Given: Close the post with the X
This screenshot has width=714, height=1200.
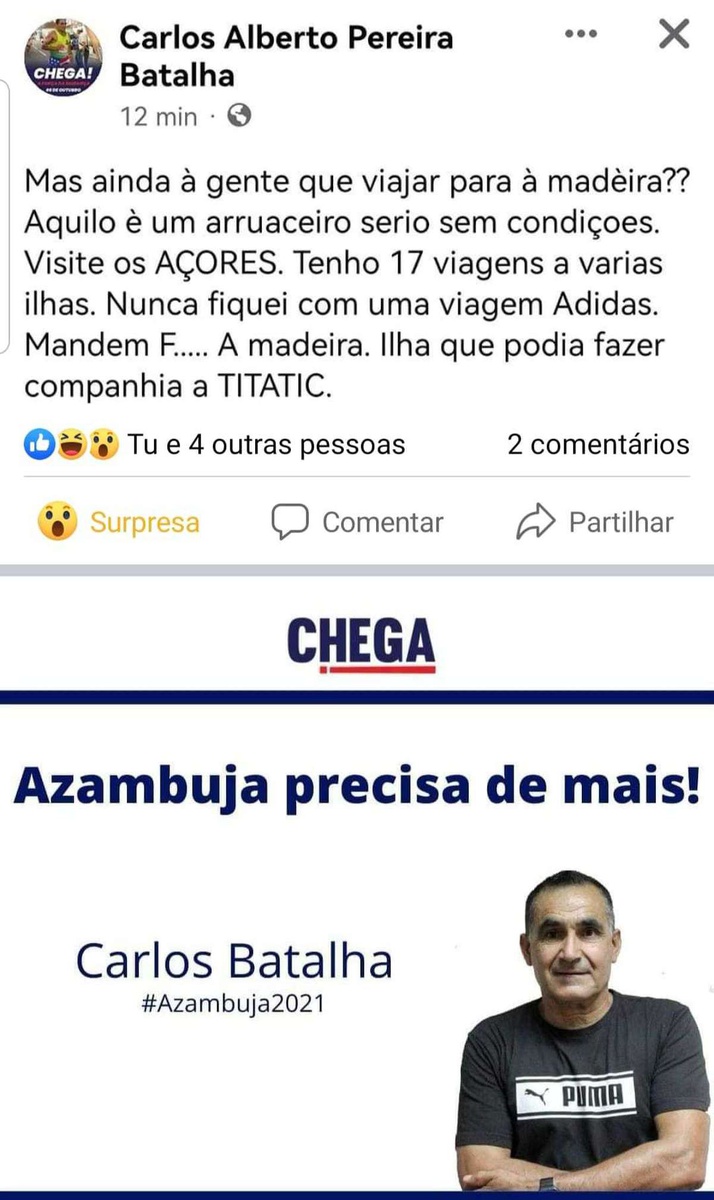Looking at the screenshot, I should tap(675, 35).
